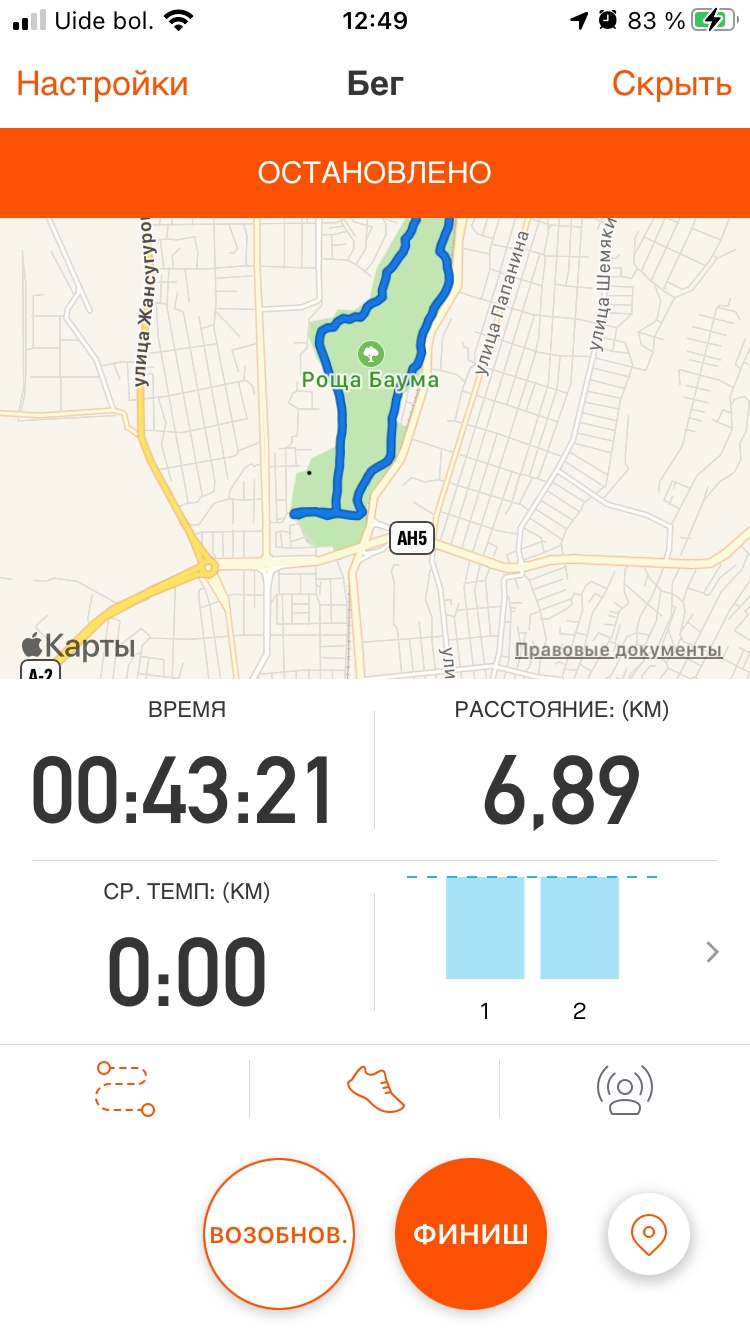
Task: Resume the run with Возобнов. button
Action: pos(279,1234)
